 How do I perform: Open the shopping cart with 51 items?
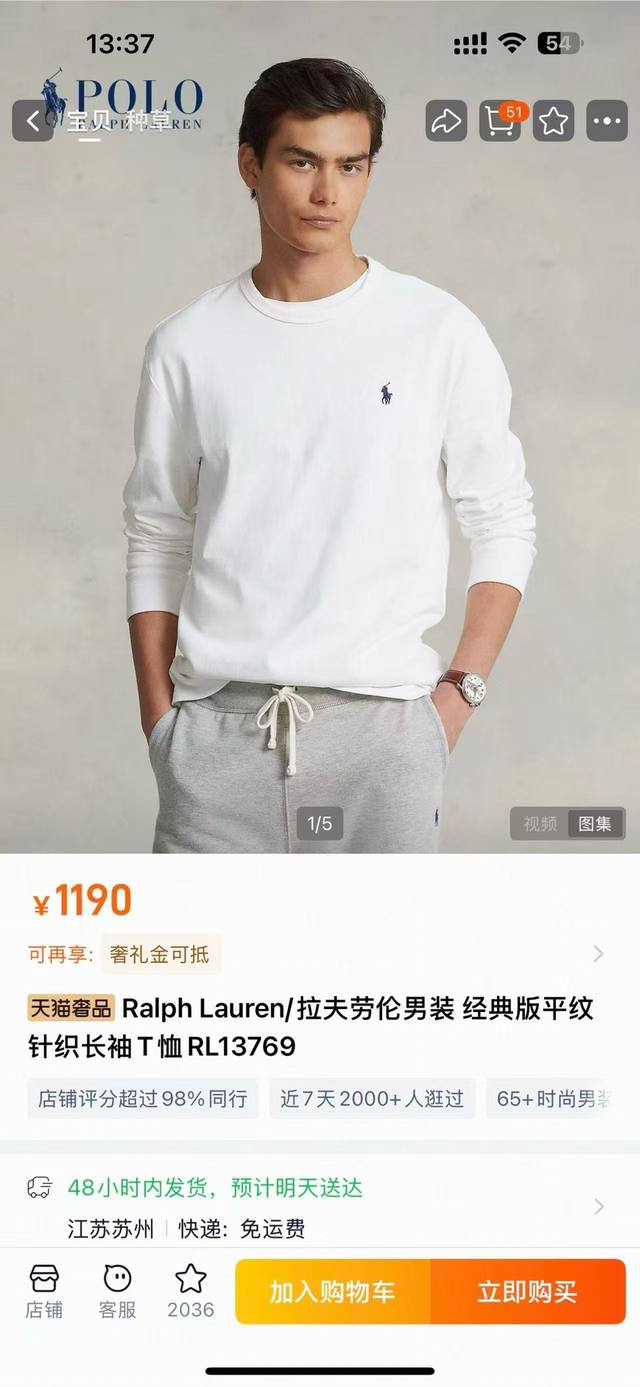coord(500,121)
